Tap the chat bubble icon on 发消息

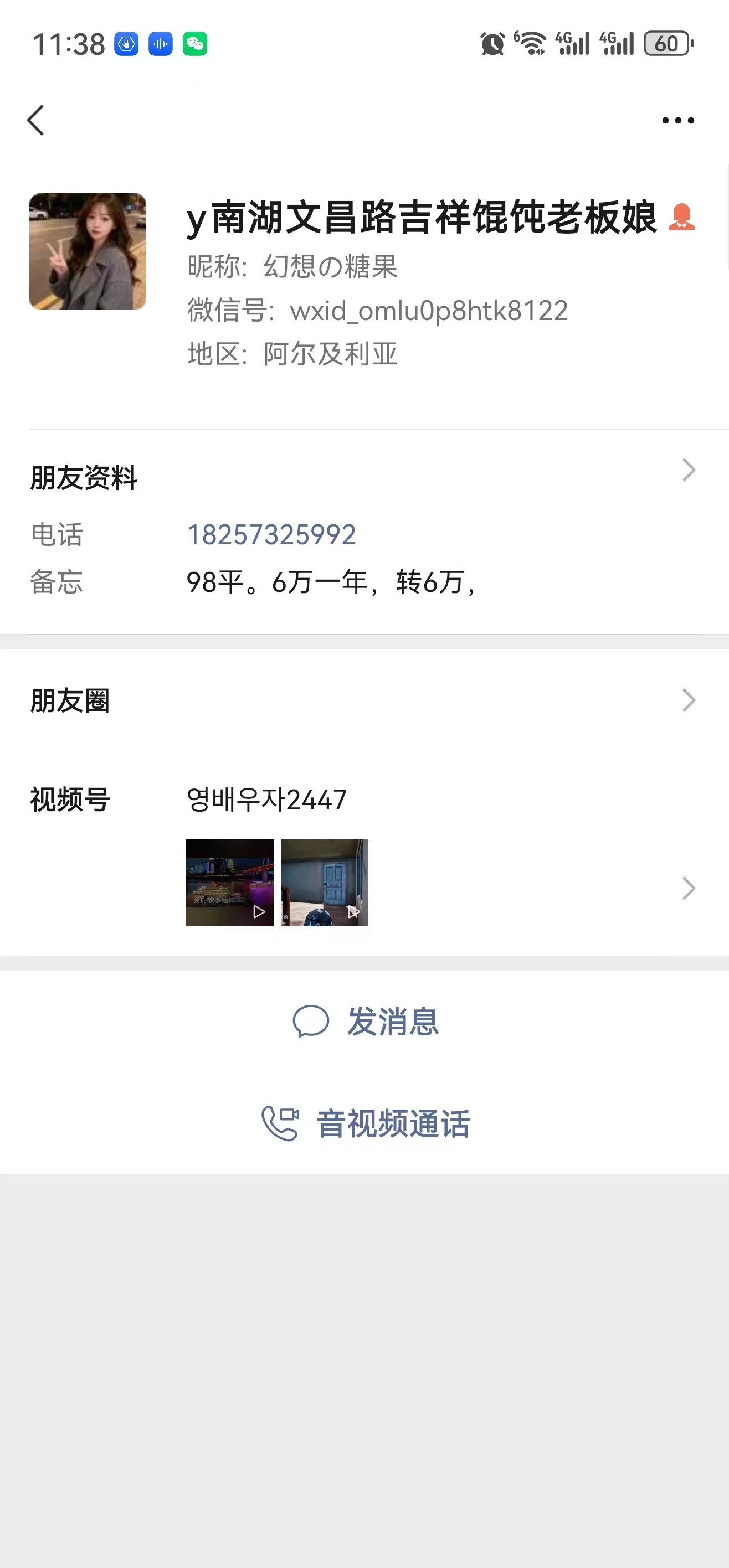point(312,1021)
